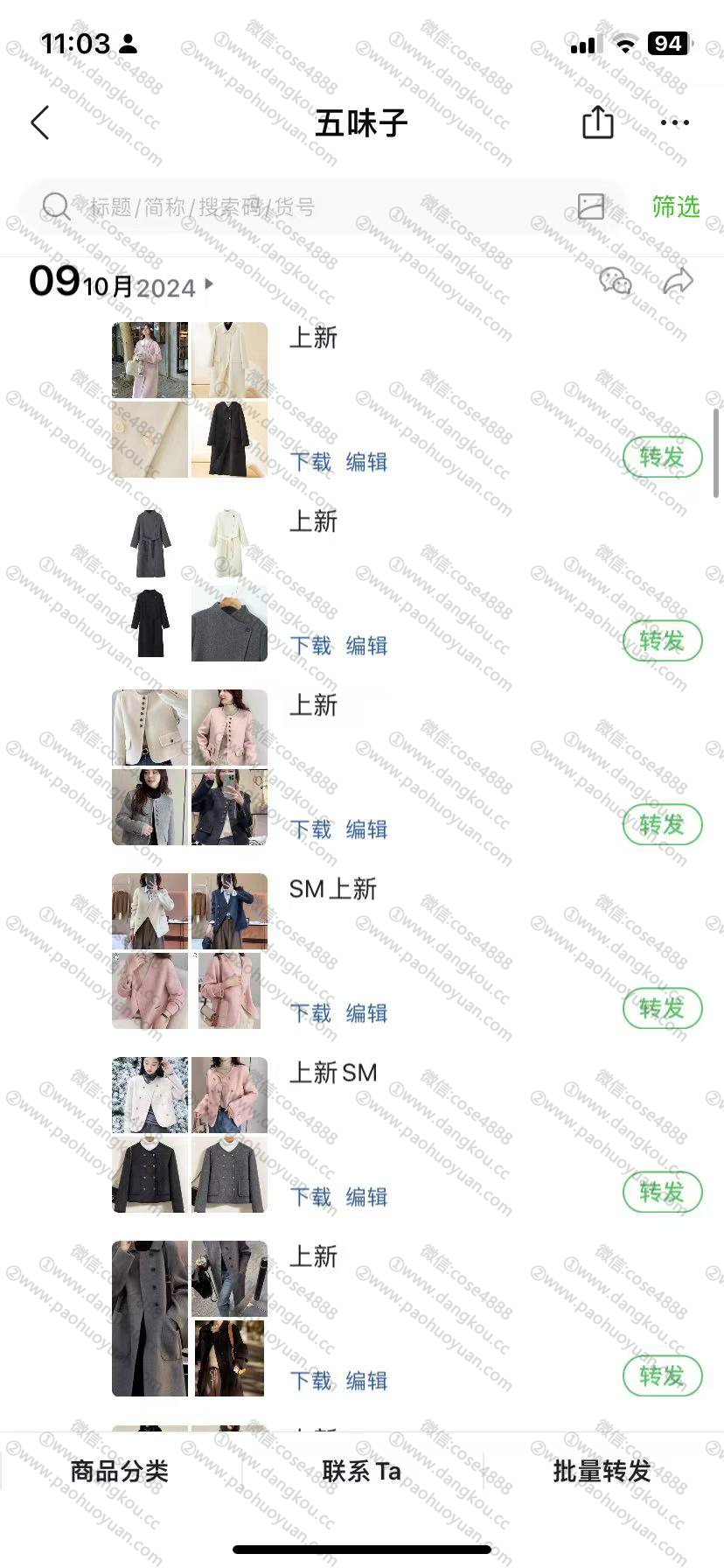724x1568 pixels.
Task: Open the three-dot overflow menu
Action: (675, 122)
